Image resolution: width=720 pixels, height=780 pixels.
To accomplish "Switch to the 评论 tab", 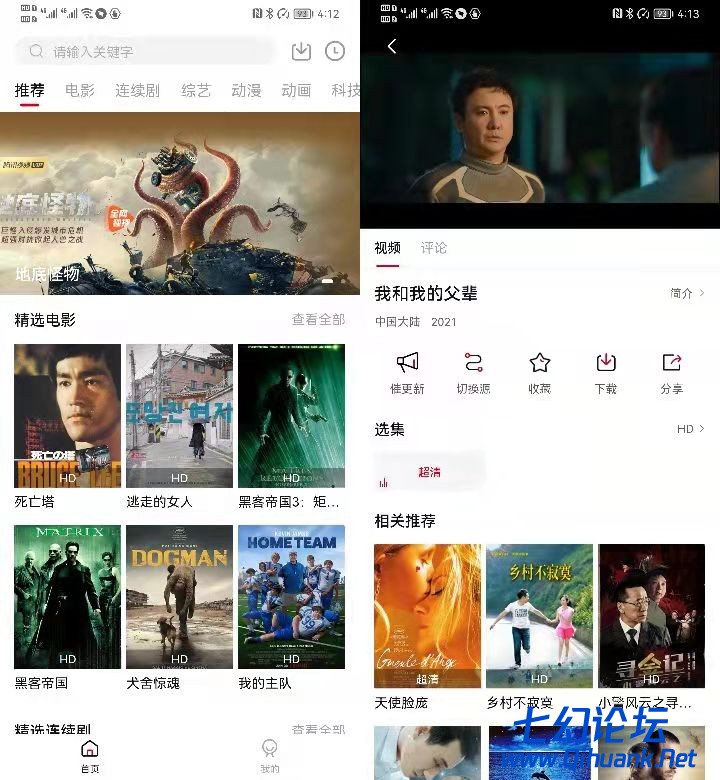I will tap(434, 248).
